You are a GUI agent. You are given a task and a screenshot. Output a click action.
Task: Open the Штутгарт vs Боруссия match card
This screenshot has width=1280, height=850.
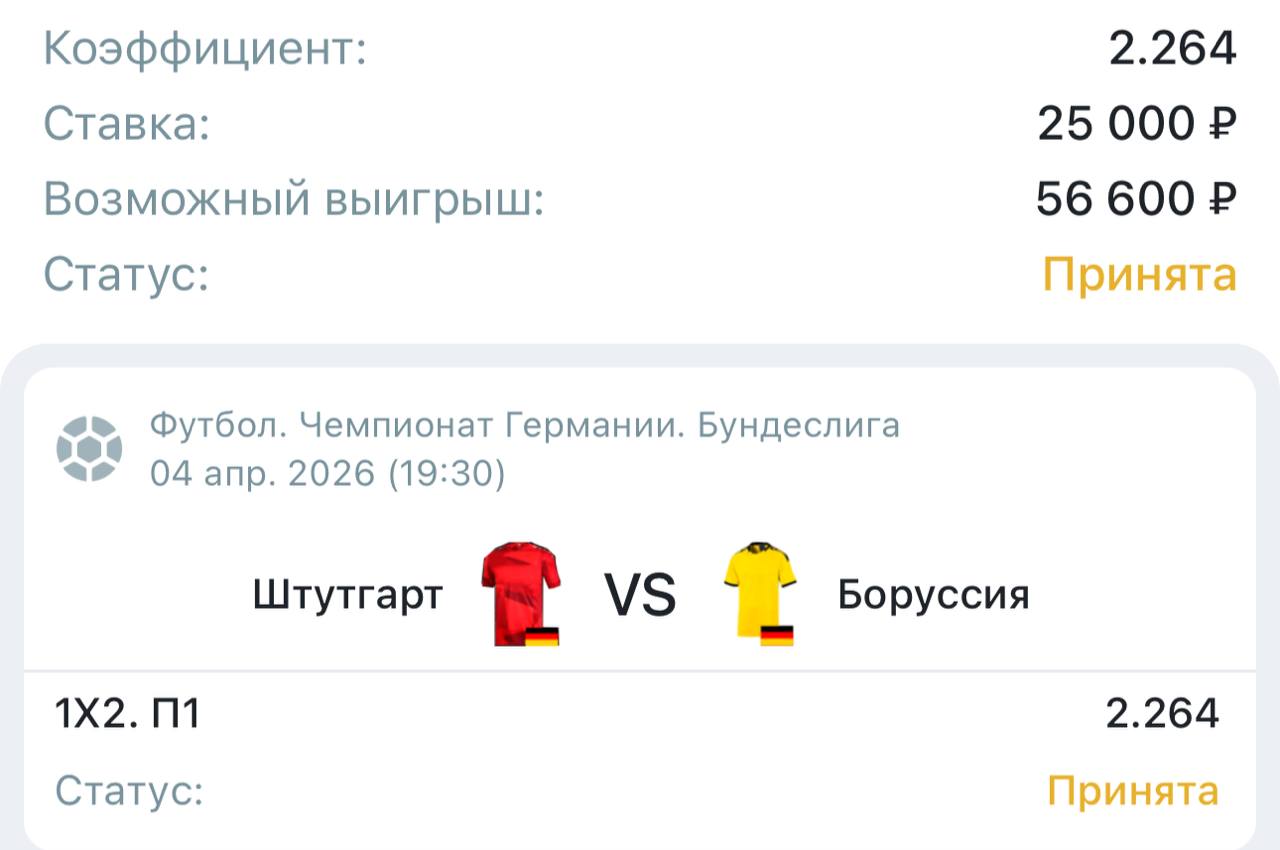pos(640,595)
